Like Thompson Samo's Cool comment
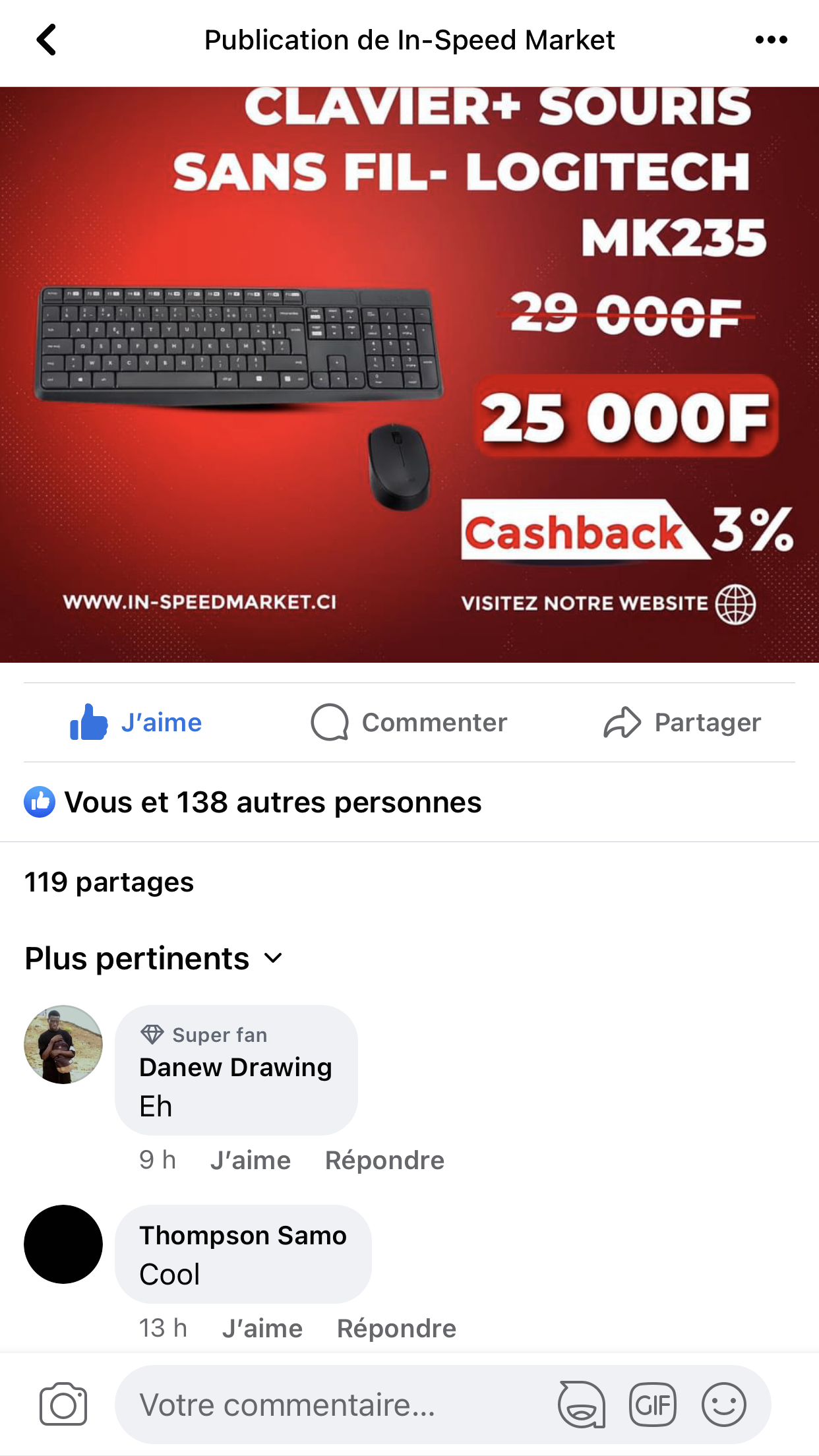 pos(262,1328)
